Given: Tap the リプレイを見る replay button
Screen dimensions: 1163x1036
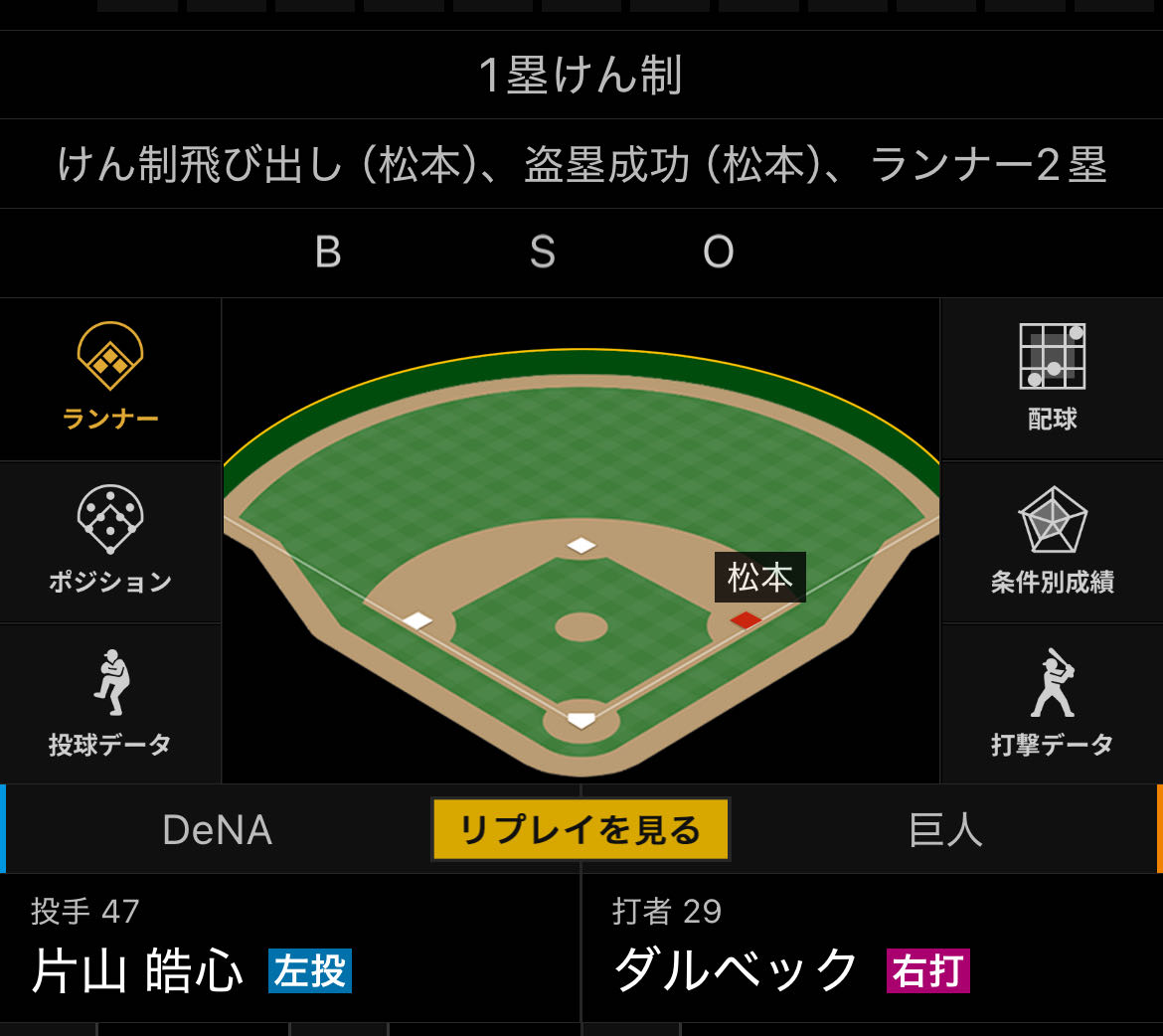Looking at the screenshot, I should click(581, 829).
